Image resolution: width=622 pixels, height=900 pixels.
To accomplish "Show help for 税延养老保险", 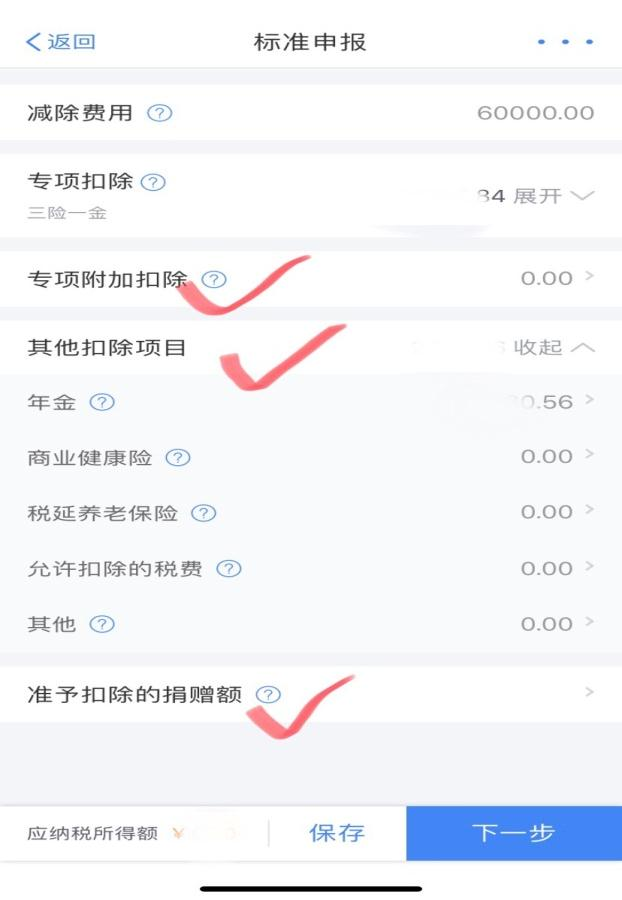I will [203, 513].
